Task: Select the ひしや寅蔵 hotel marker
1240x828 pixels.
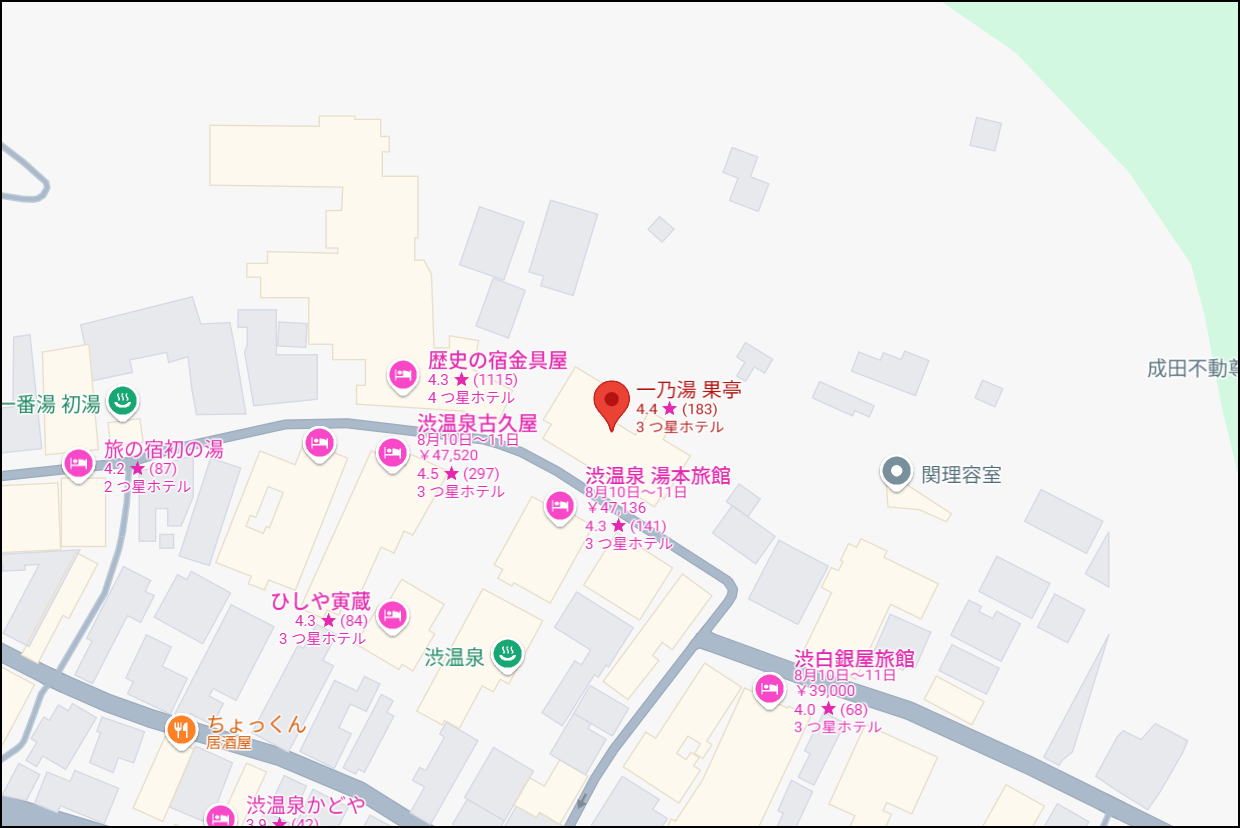Action: pos(393,616)
